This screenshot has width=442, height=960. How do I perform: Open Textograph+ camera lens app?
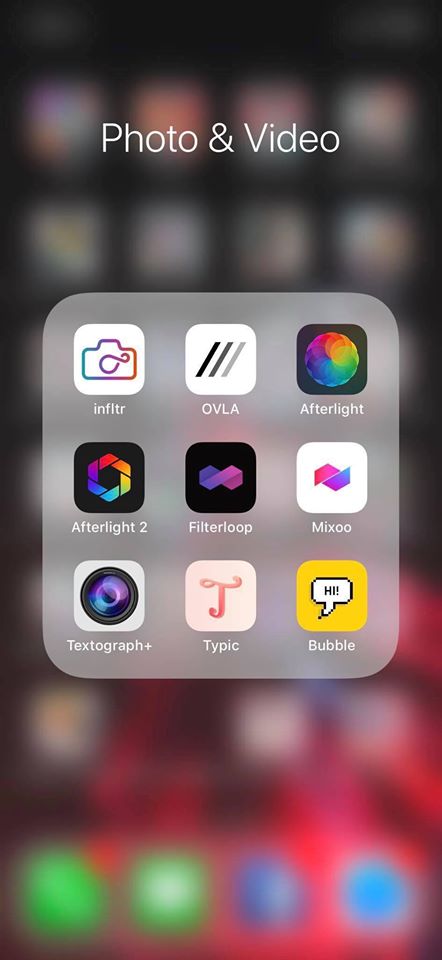(109, 596)
